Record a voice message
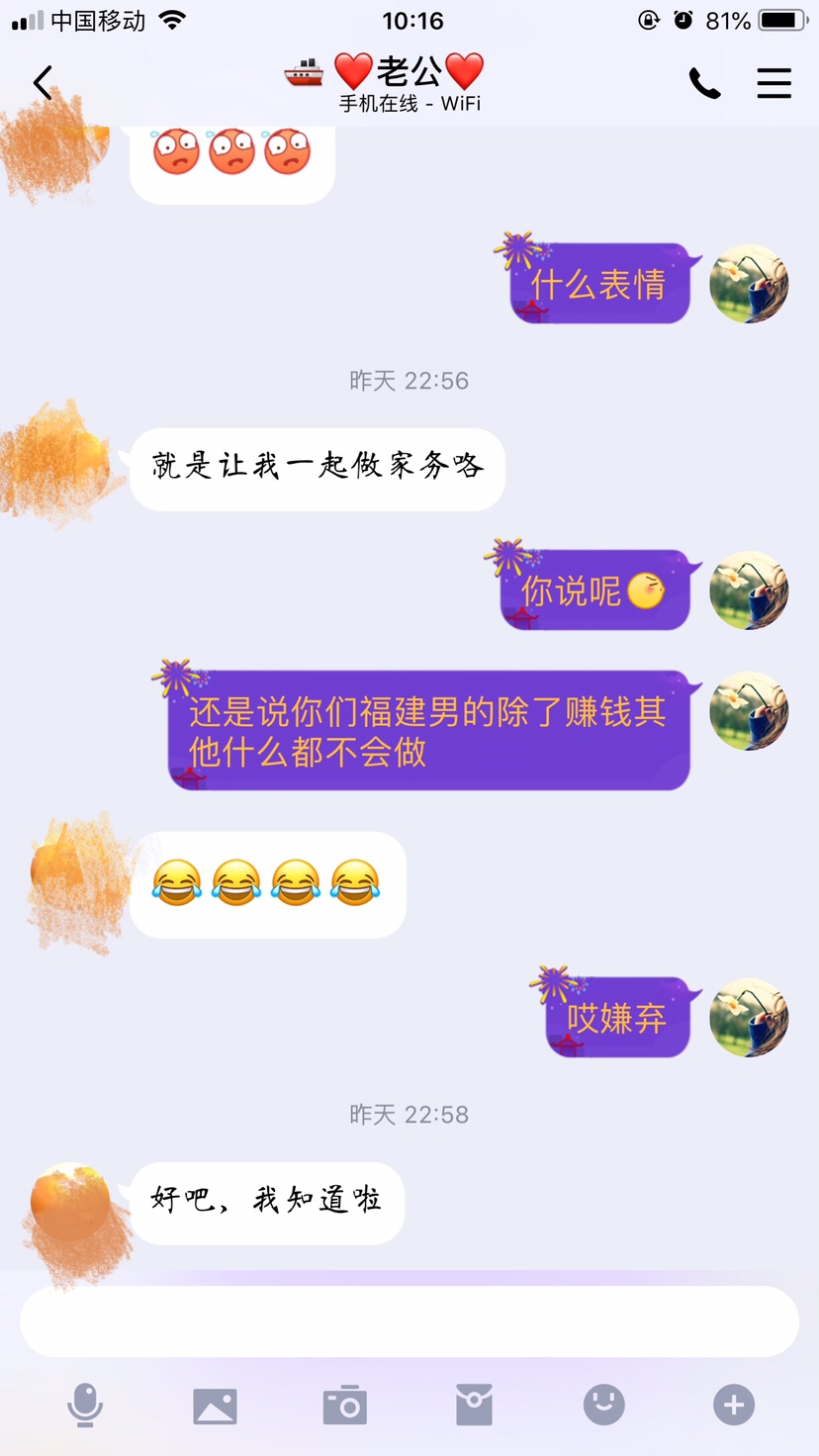 (85, 1405)
